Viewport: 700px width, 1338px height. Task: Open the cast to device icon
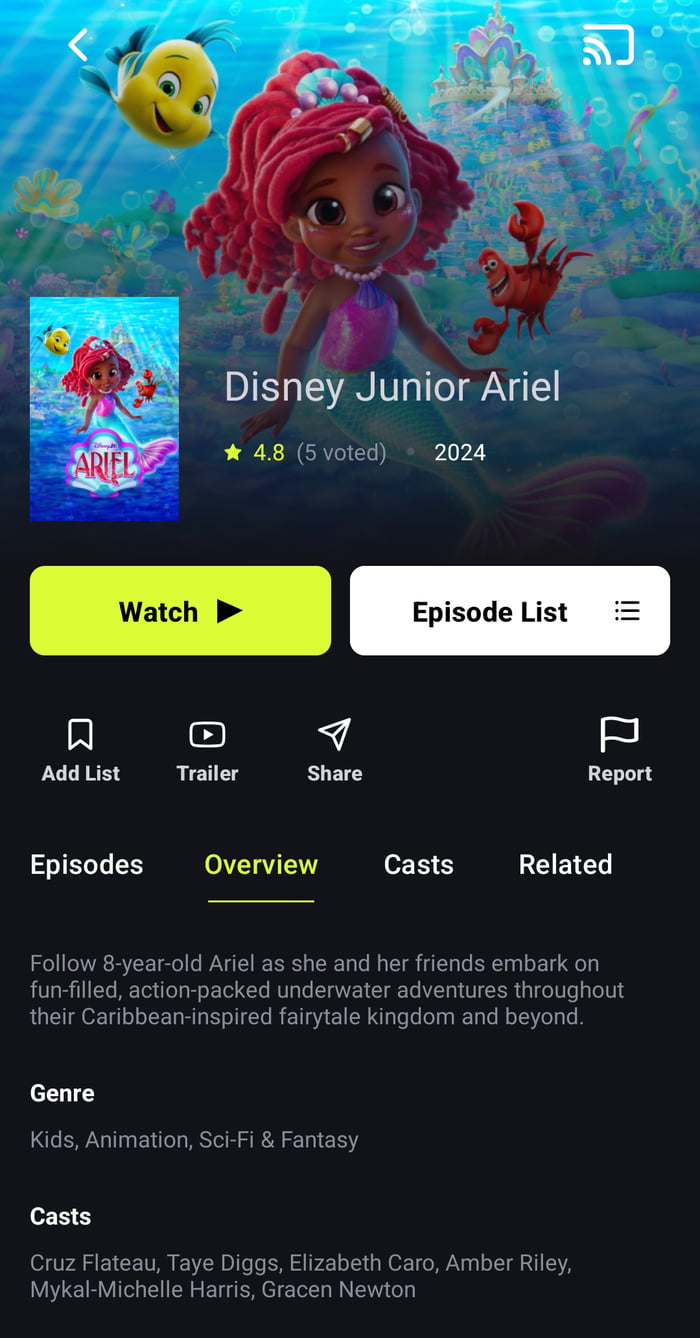608,45
